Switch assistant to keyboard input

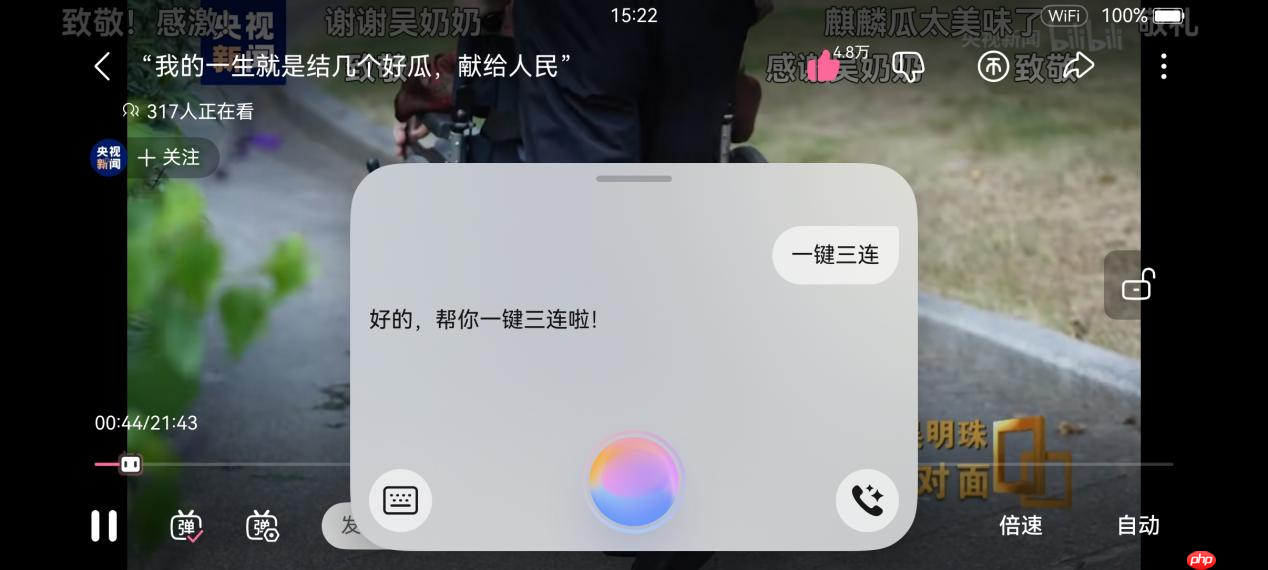pyautogui.click(x=400, y=500)
